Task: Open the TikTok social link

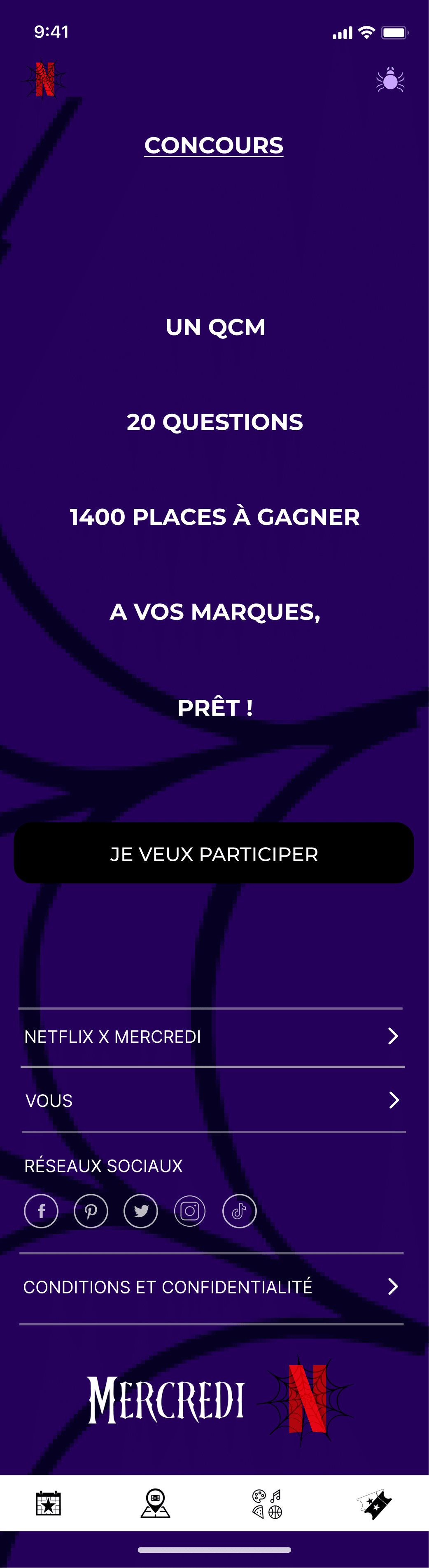Action: [239, 1211]
